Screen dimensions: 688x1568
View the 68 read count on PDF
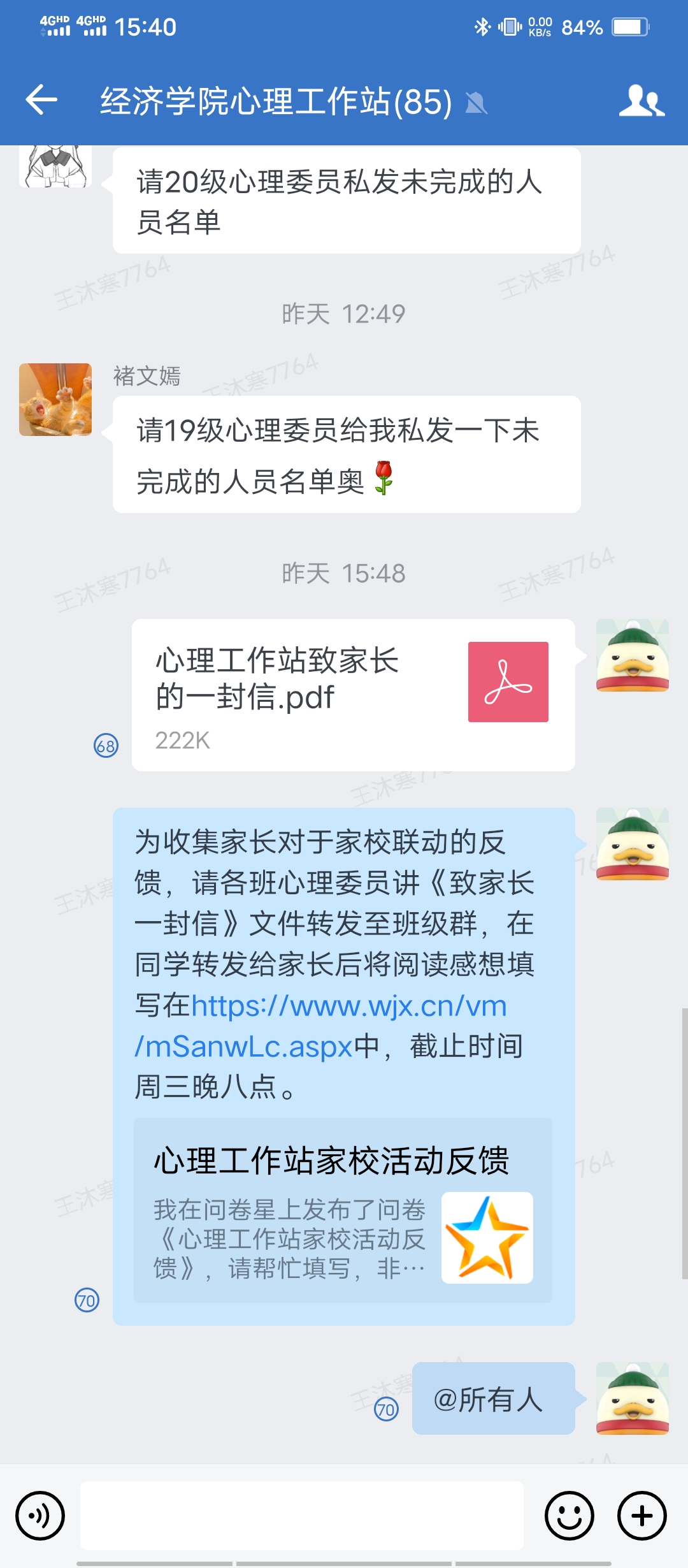106,745
